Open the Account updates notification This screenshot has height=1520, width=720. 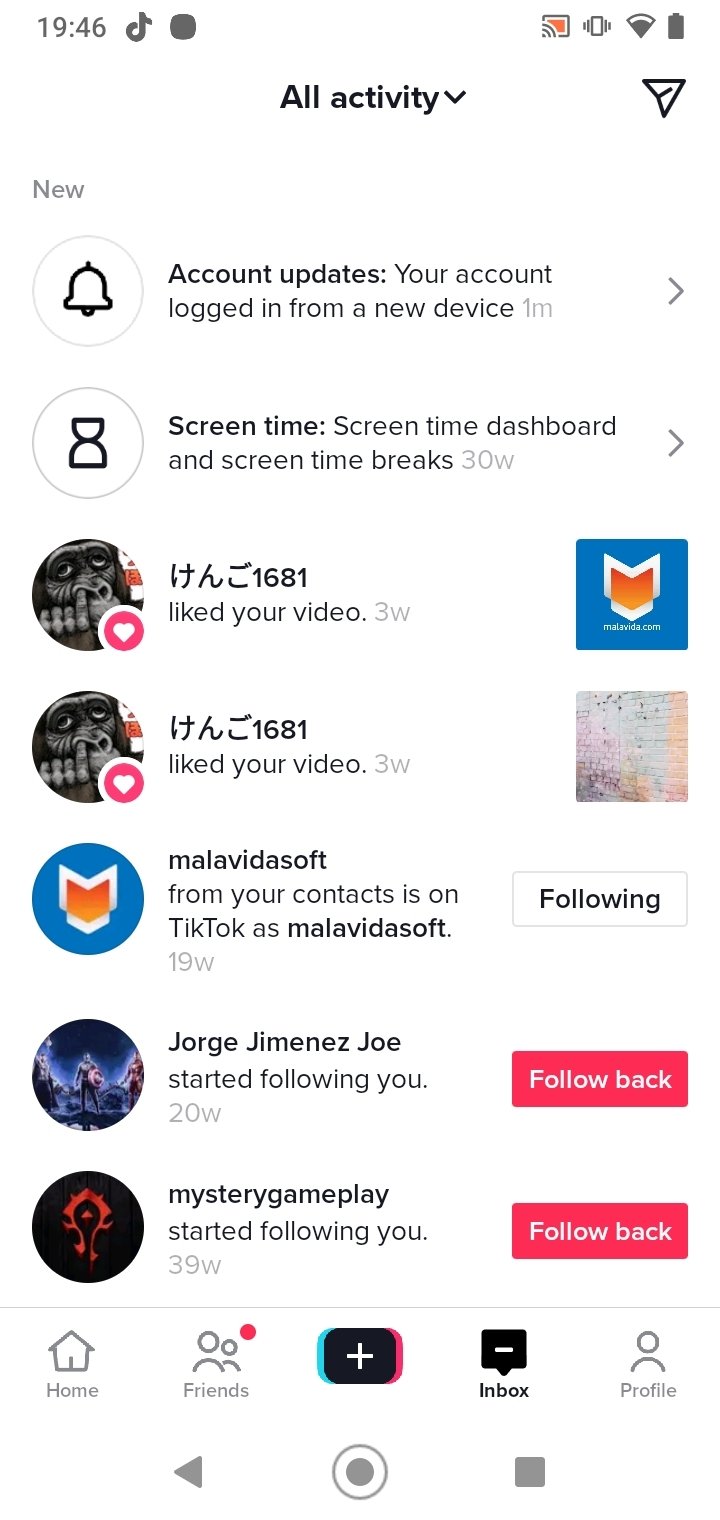click(360, 291)
